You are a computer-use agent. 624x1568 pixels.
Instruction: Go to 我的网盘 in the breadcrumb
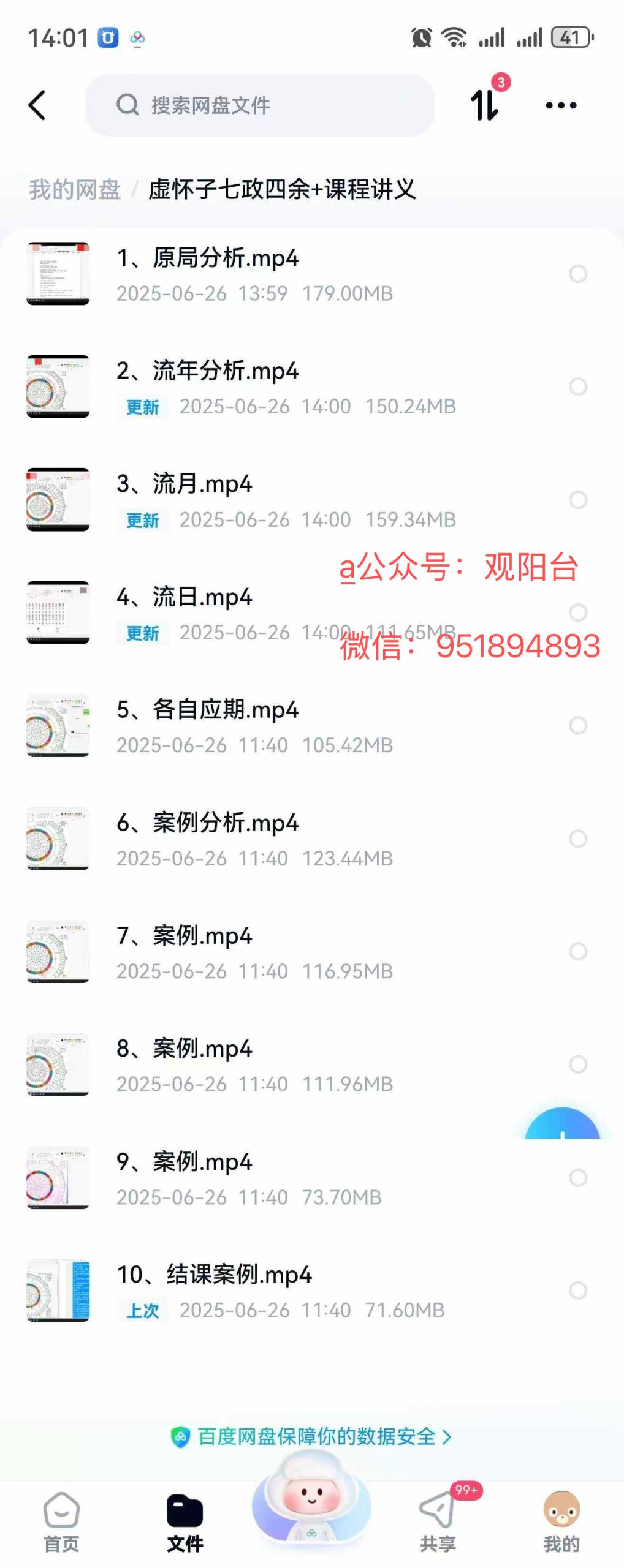click(74, 189)
